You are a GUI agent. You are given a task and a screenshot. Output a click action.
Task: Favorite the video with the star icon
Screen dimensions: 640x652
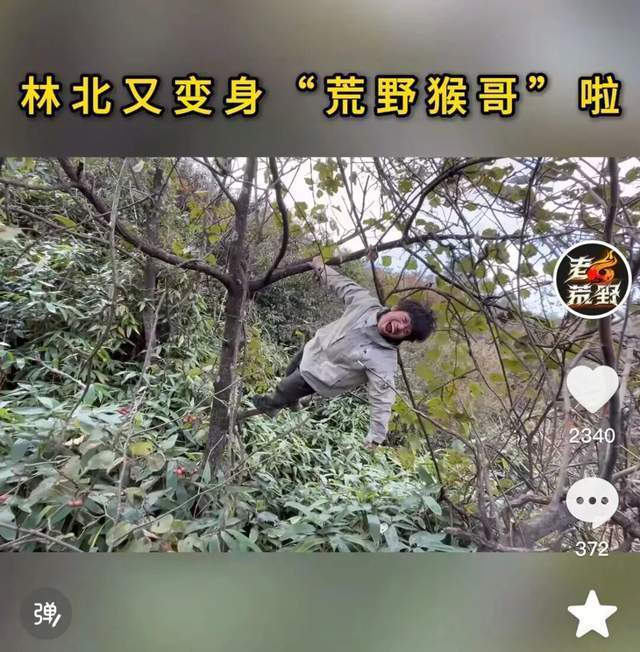[x=592, y=614]
